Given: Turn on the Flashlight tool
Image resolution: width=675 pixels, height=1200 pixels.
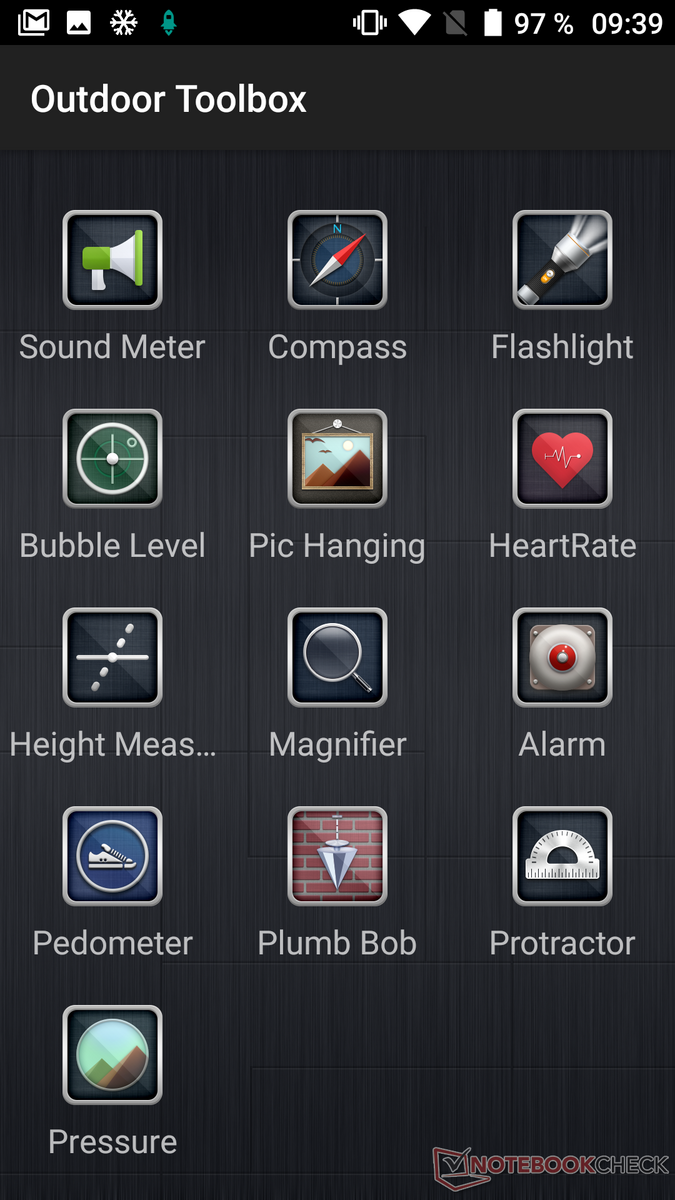Looking at the screenshot, I should (x=562, y=260).
